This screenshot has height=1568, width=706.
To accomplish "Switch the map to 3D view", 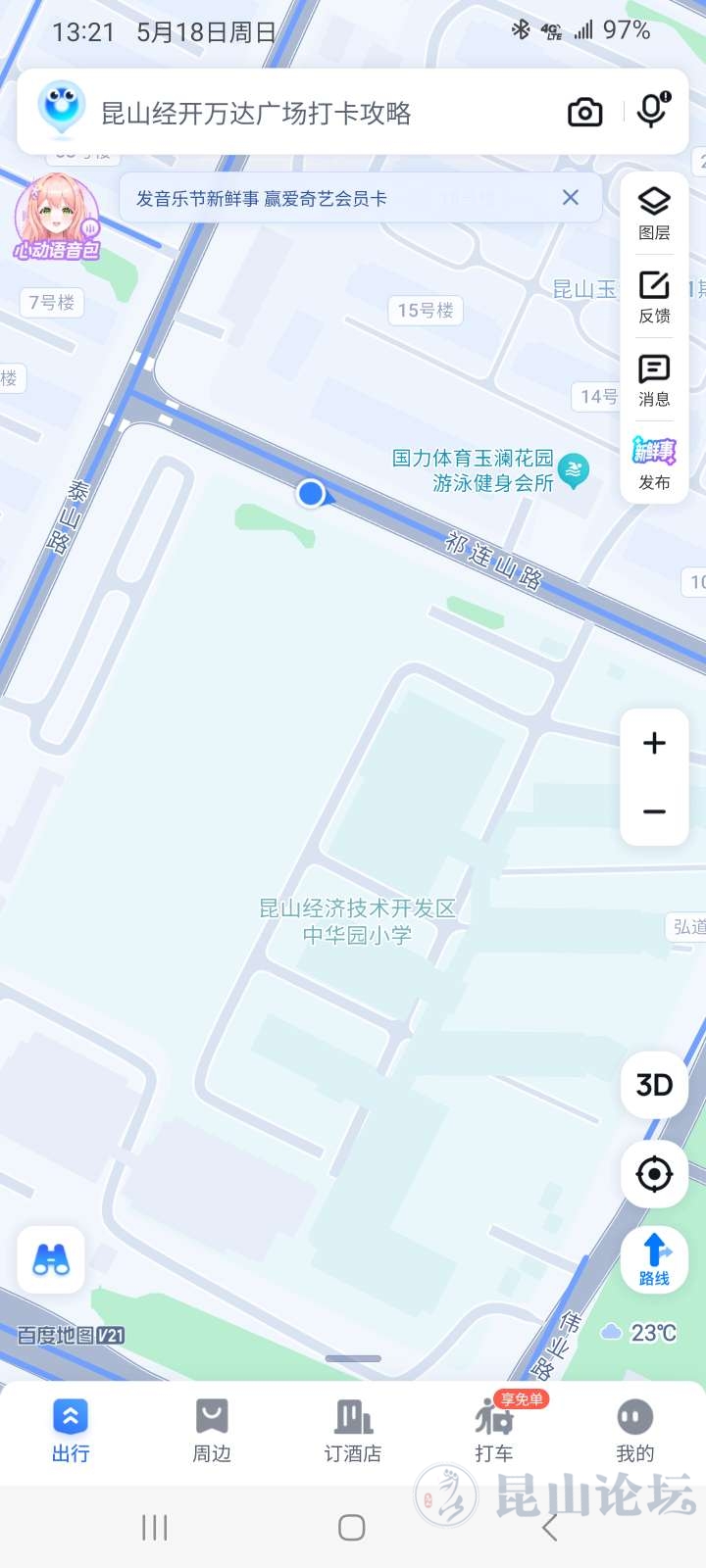I will pyautogui.click(x=654, y=1085).
